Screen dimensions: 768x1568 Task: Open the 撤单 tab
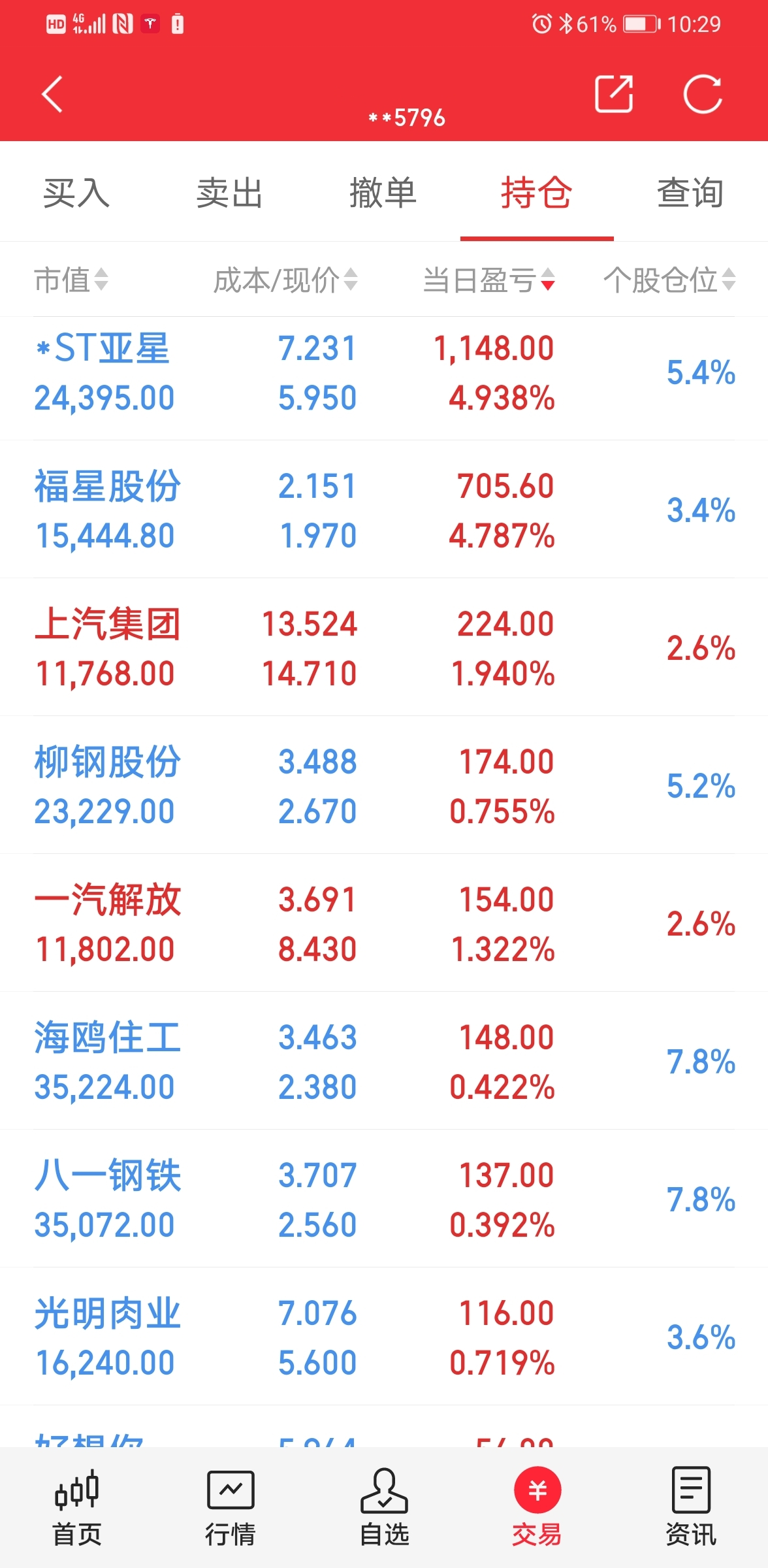383,193
